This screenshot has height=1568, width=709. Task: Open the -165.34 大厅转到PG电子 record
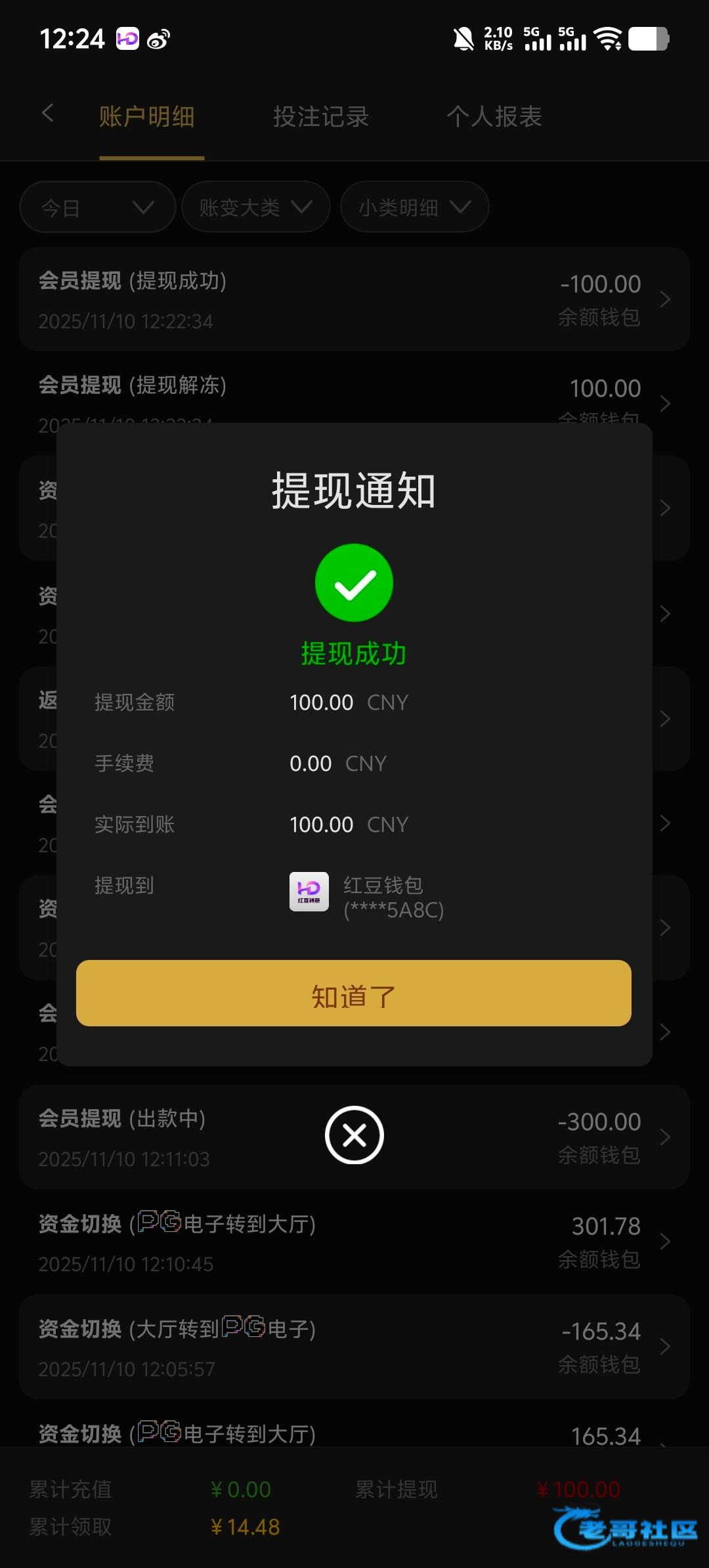pos(354,1347)
